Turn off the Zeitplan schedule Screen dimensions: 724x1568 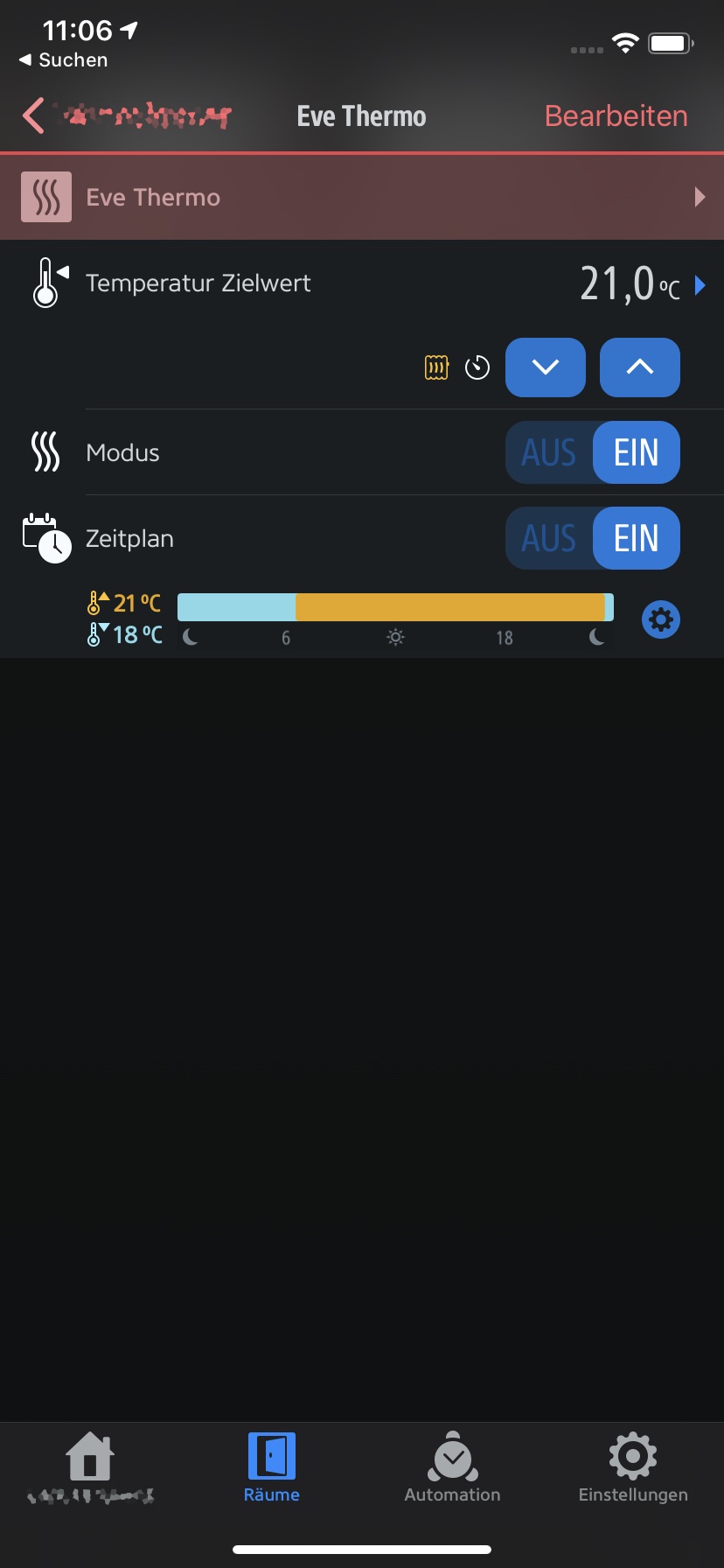click(x=549, y=538)
